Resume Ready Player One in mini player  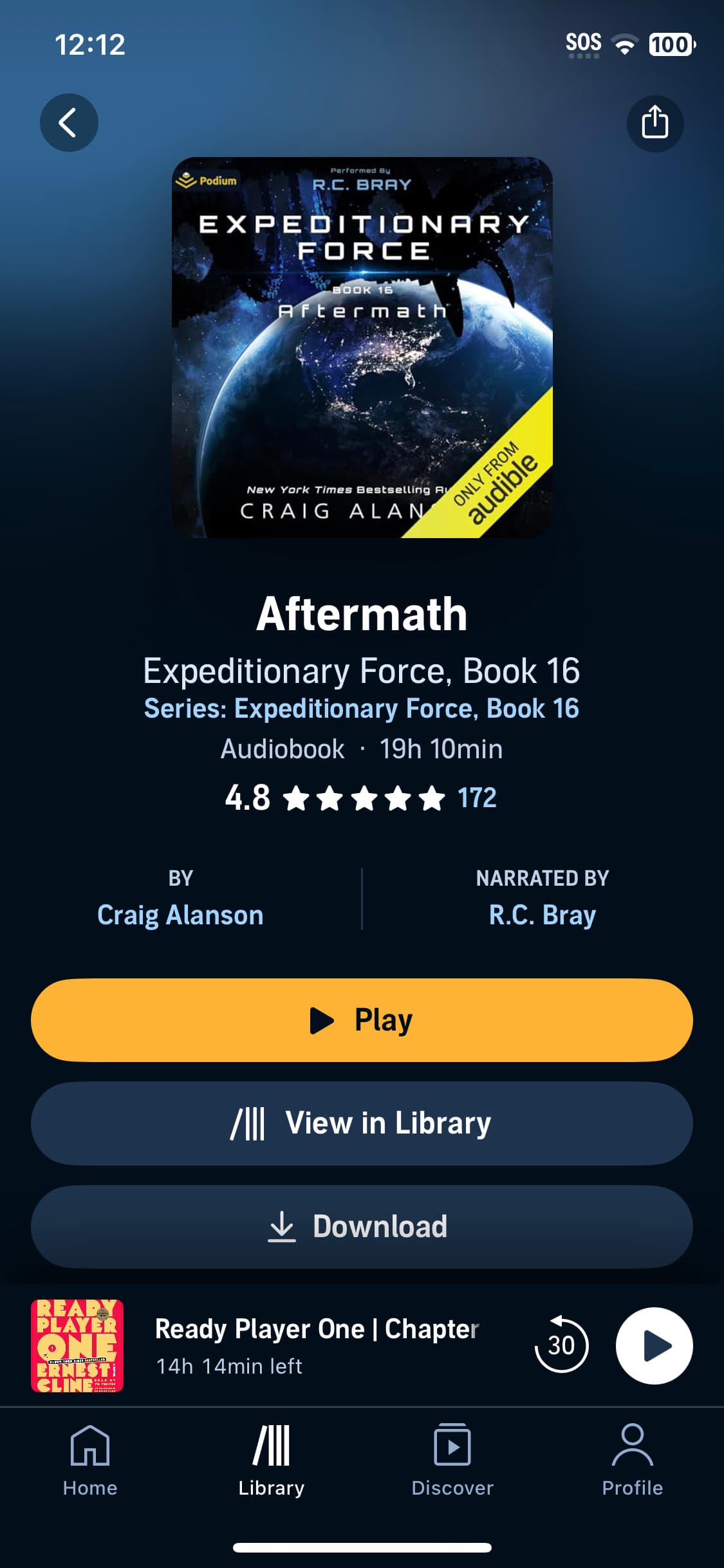tap(654, 1345)
